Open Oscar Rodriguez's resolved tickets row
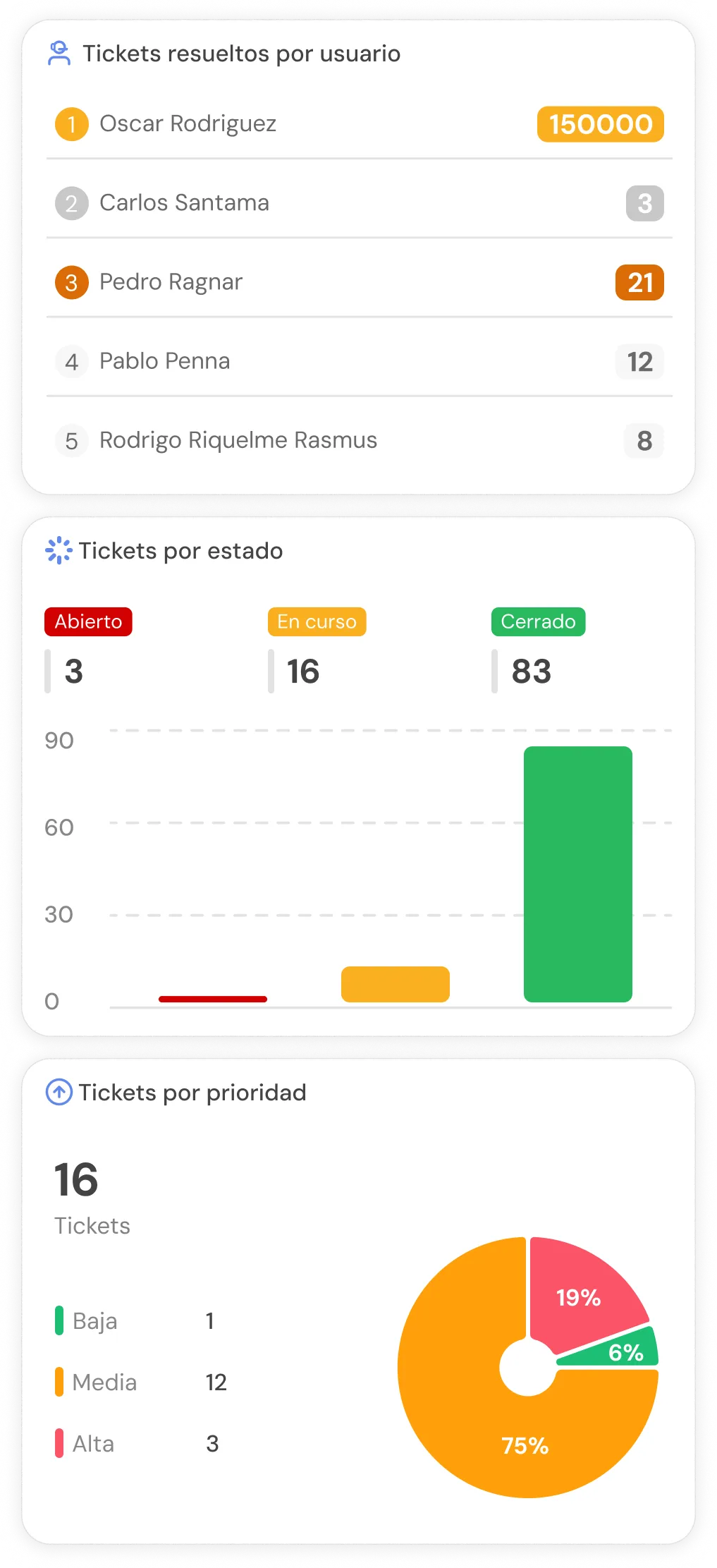This screenshot has width=717, height=1568. [x=359, y=124]
